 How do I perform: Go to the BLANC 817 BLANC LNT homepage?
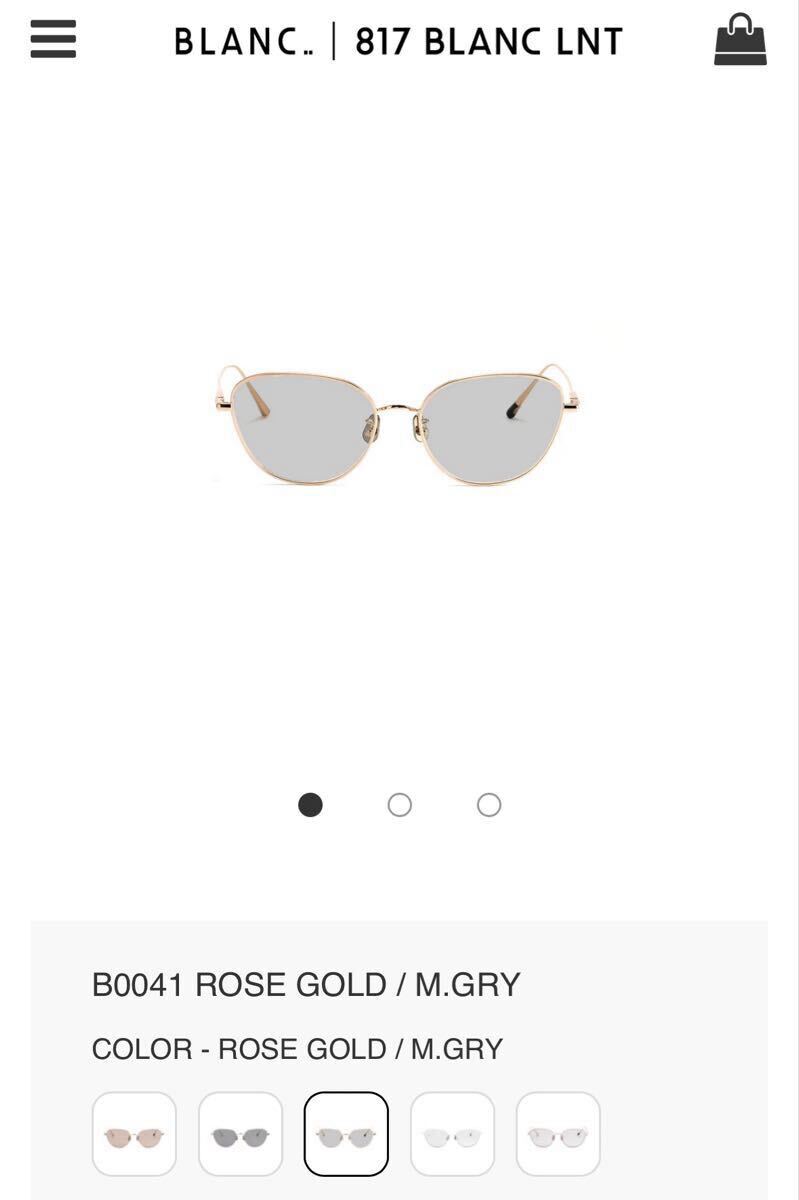coord(398,42)
